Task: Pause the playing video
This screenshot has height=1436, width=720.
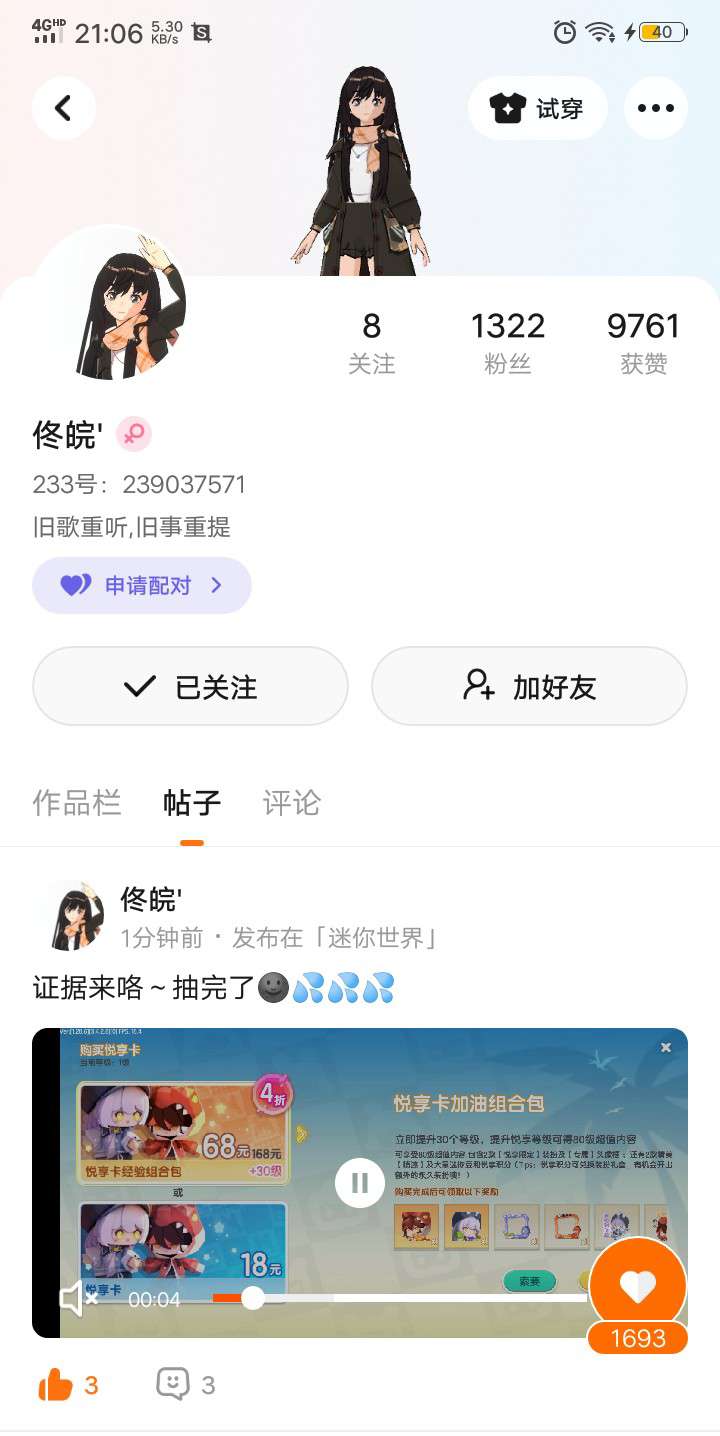Action: coord(359,1183)
